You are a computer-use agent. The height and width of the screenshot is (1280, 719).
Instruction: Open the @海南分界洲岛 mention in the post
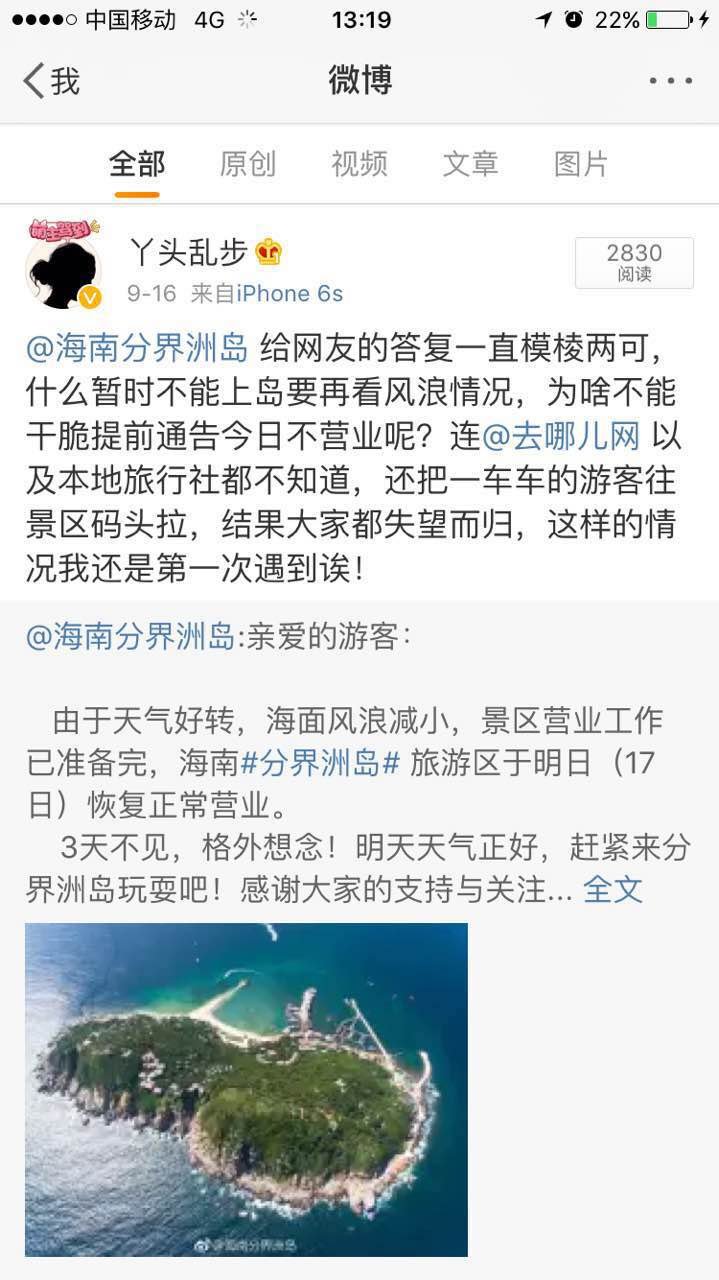137,348
